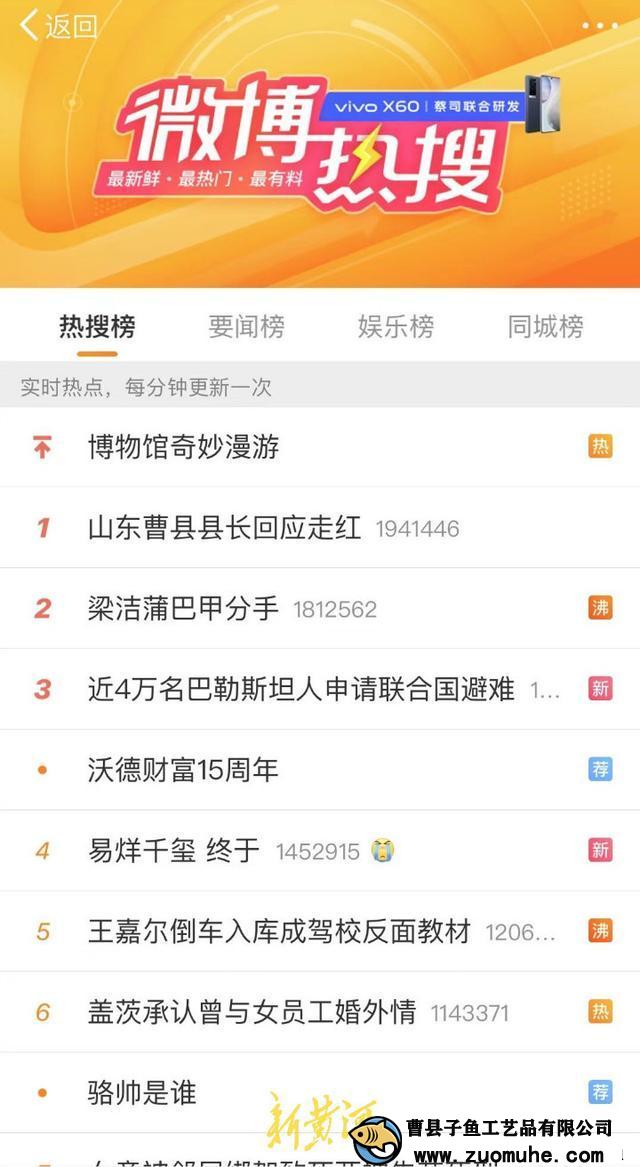Open topic 盖茨承认曾与女员工婚外情
This screenshot has height=1167, width=640.
pyautogui.click(x=251, y=1012)
